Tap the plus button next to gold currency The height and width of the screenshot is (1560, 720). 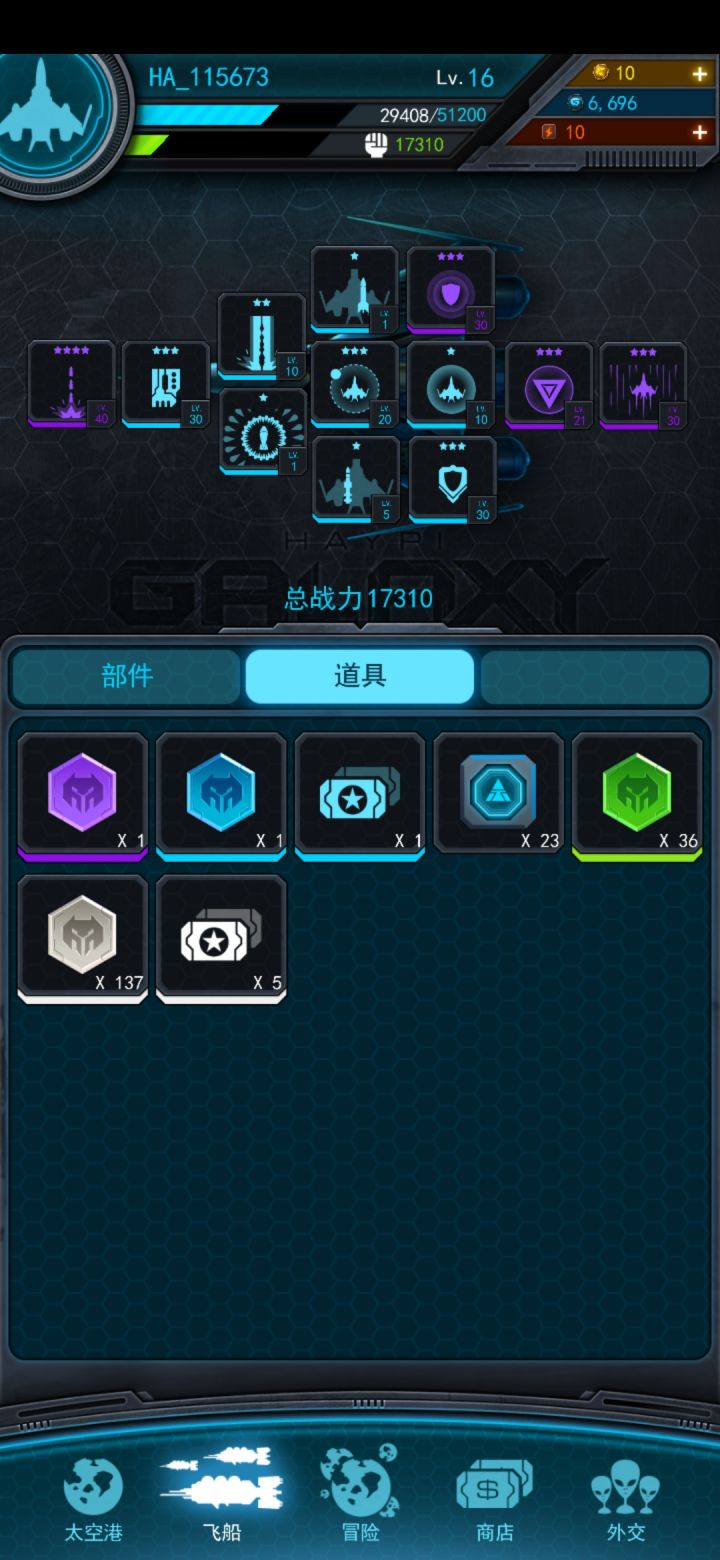[x=700, y=73]
